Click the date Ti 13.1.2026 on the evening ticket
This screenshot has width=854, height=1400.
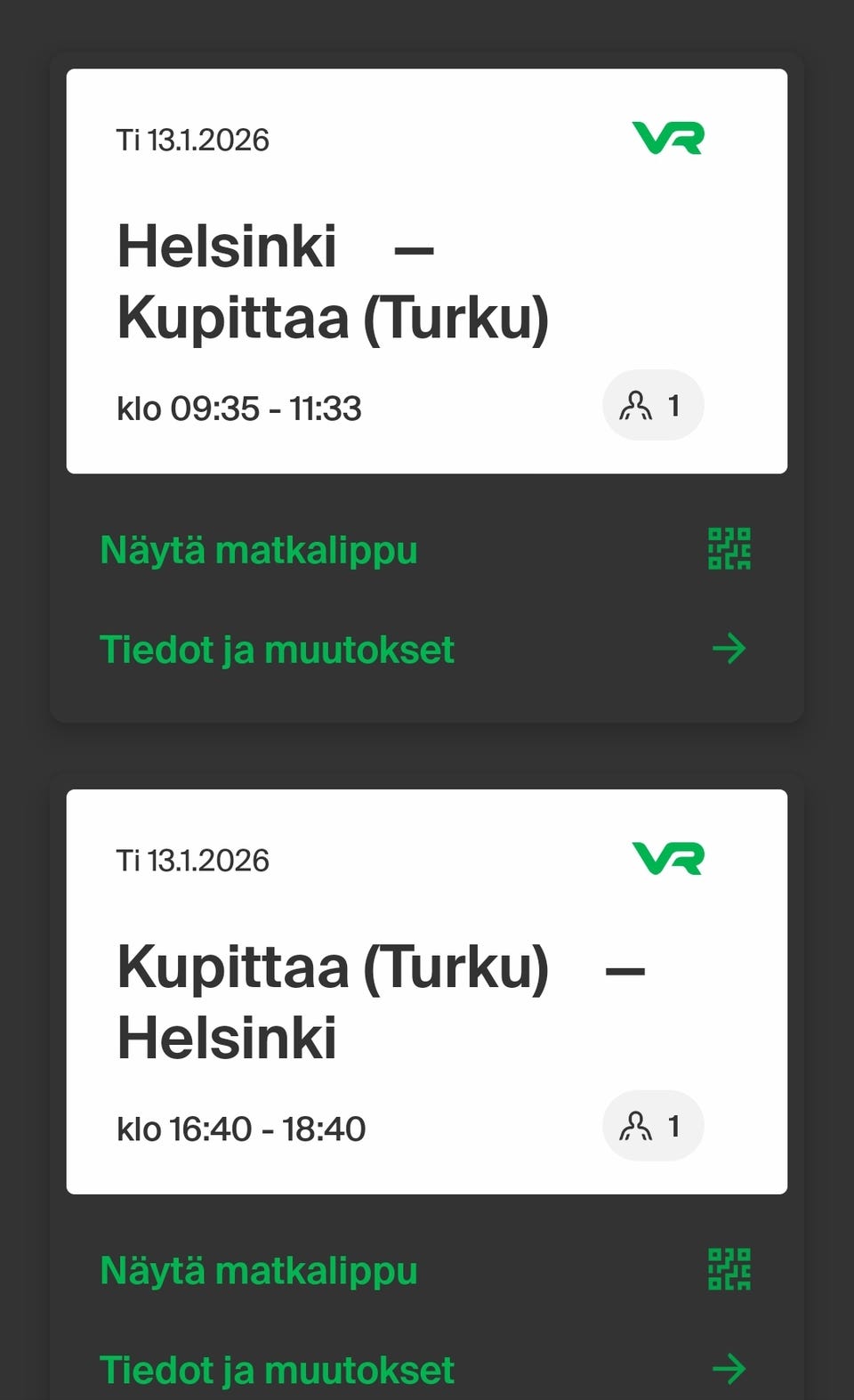click(194, 860)
